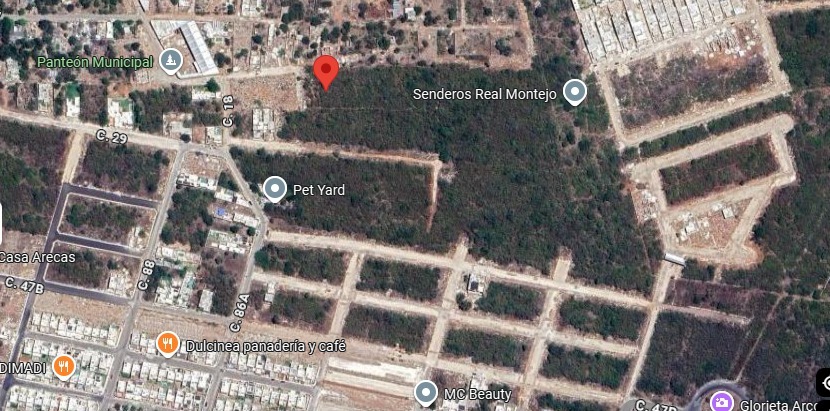Select the Senderos Real Montejo marker
This screenshot has height=411, width=830.
click(x=574, y=93)
